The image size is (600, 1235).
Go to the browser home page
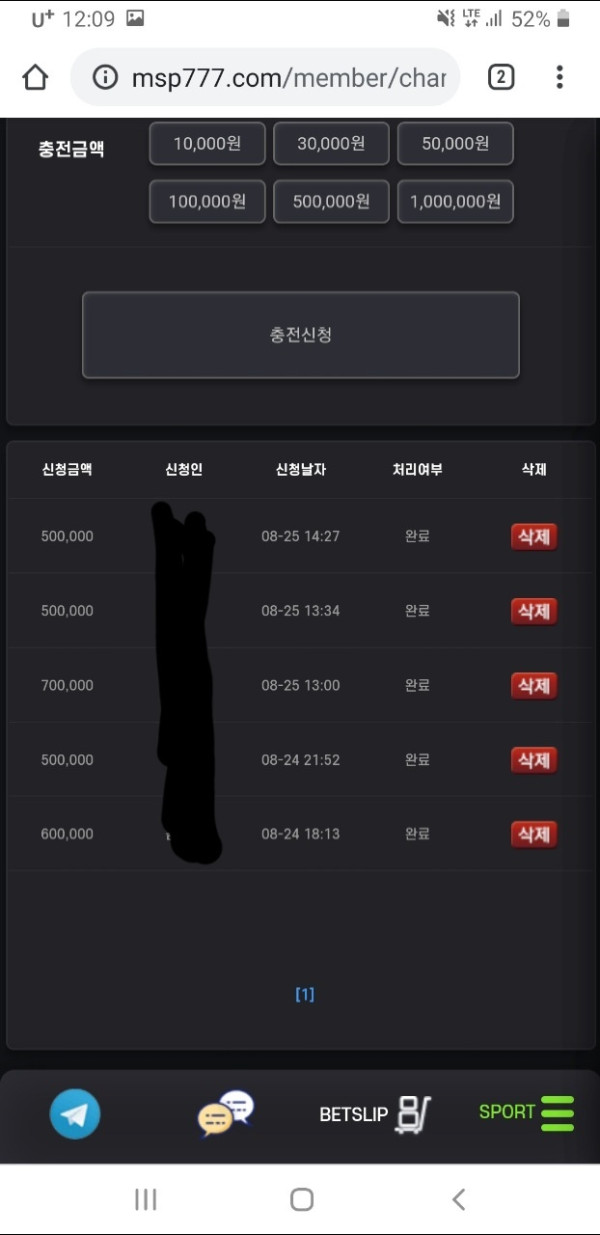(x=35, y=77)
